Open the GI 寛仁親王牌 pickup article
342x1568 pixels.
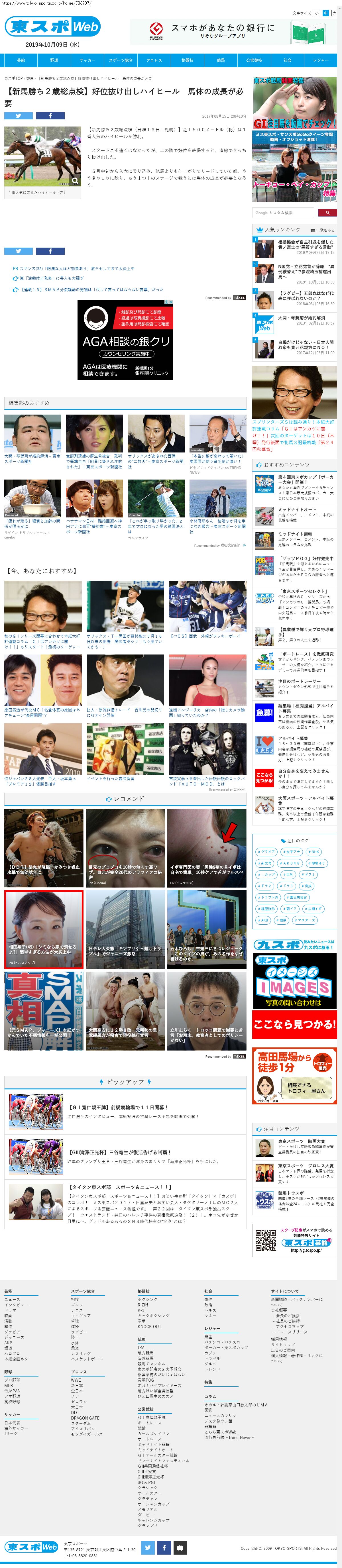[118, 1107]
